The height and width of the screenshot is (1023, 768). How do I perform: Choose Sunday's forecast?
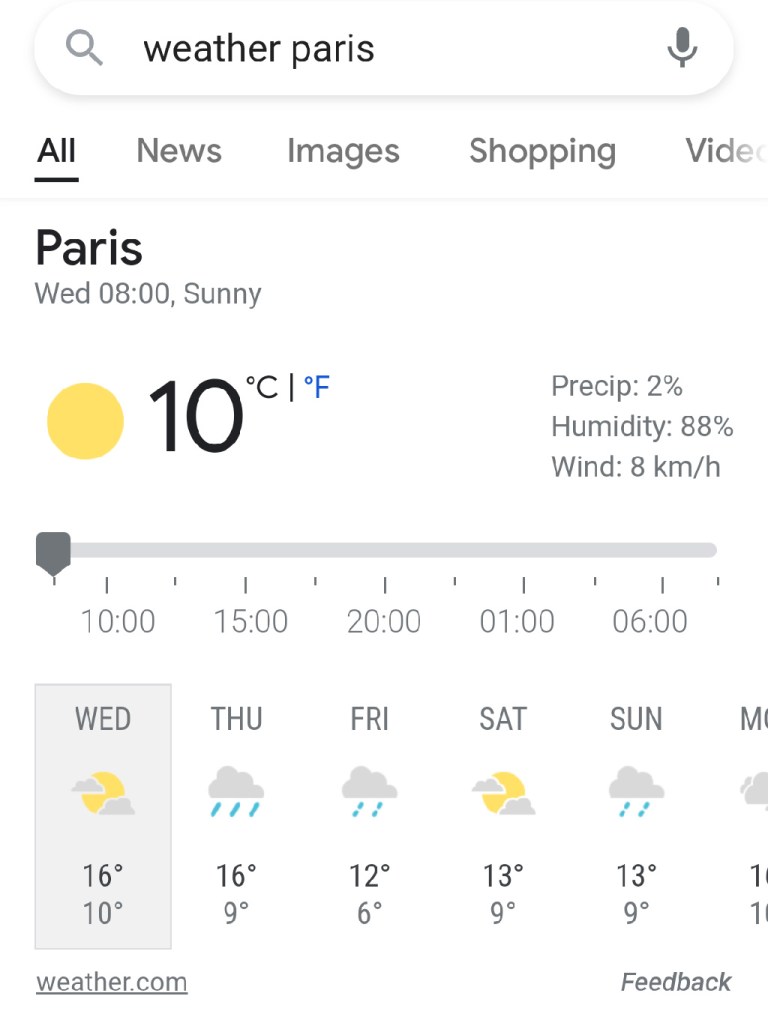click(636, 815)
